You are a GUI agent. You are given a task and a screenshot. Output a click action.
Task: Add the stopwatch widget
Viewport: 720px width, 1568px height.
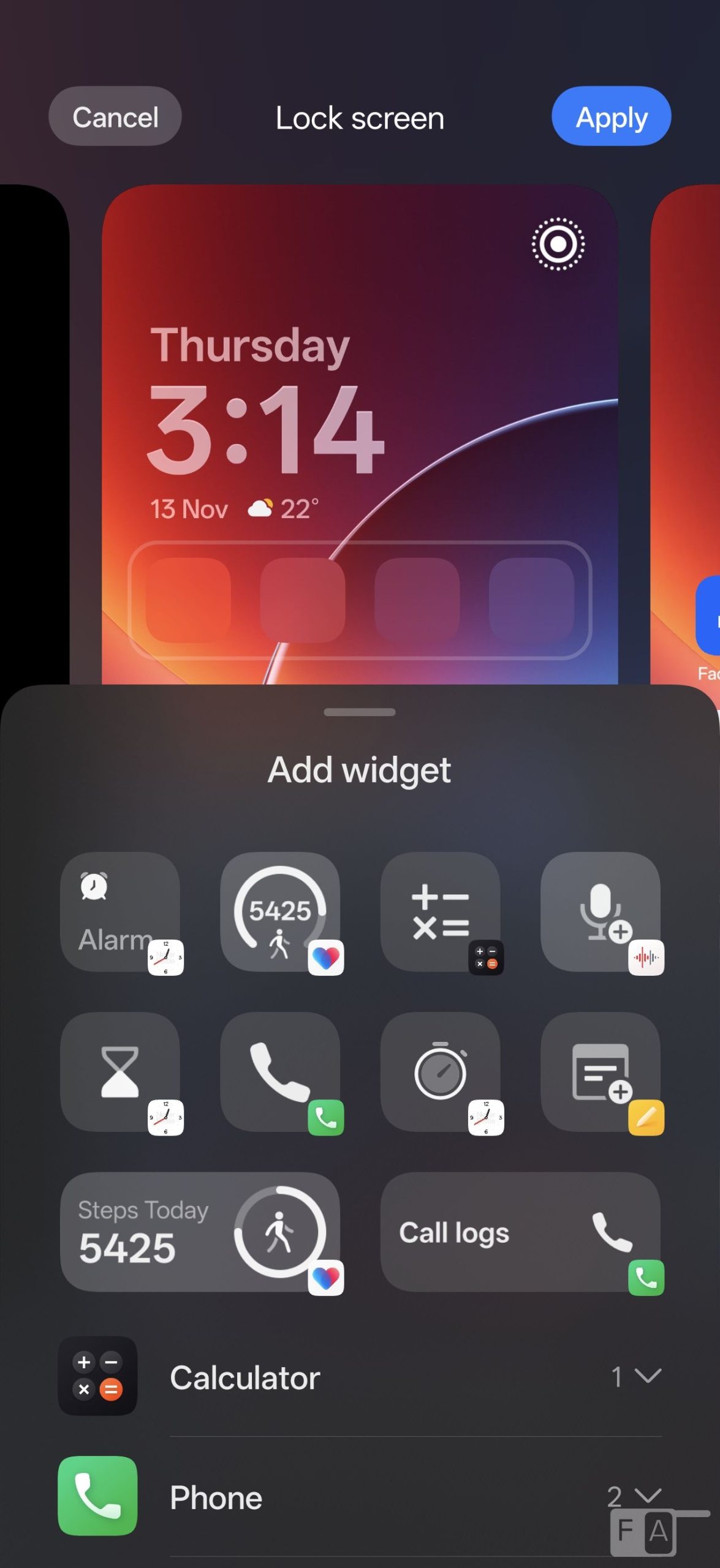coord(439,1071)
